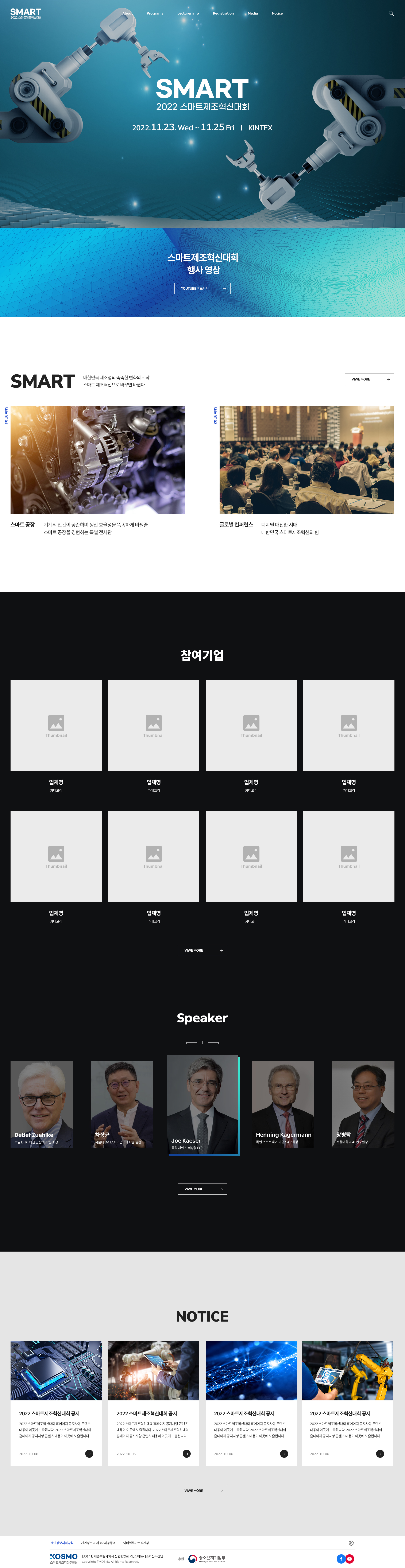Tap VIWE MORE beside SMART heading

pyautogui.click(x=369, y=379)
